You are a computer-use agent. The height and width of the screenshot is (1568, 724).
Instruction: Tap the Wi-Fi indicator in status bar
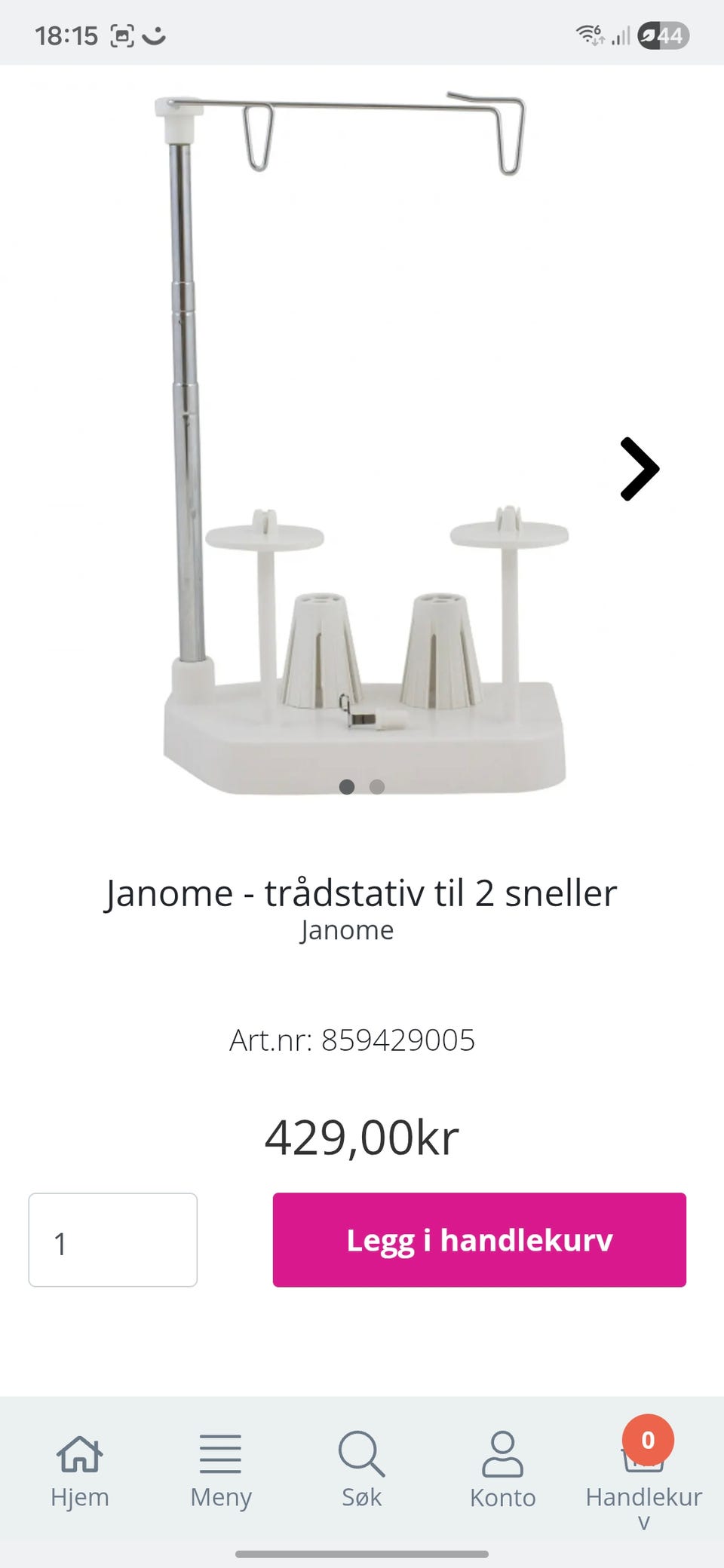point(591,33)
